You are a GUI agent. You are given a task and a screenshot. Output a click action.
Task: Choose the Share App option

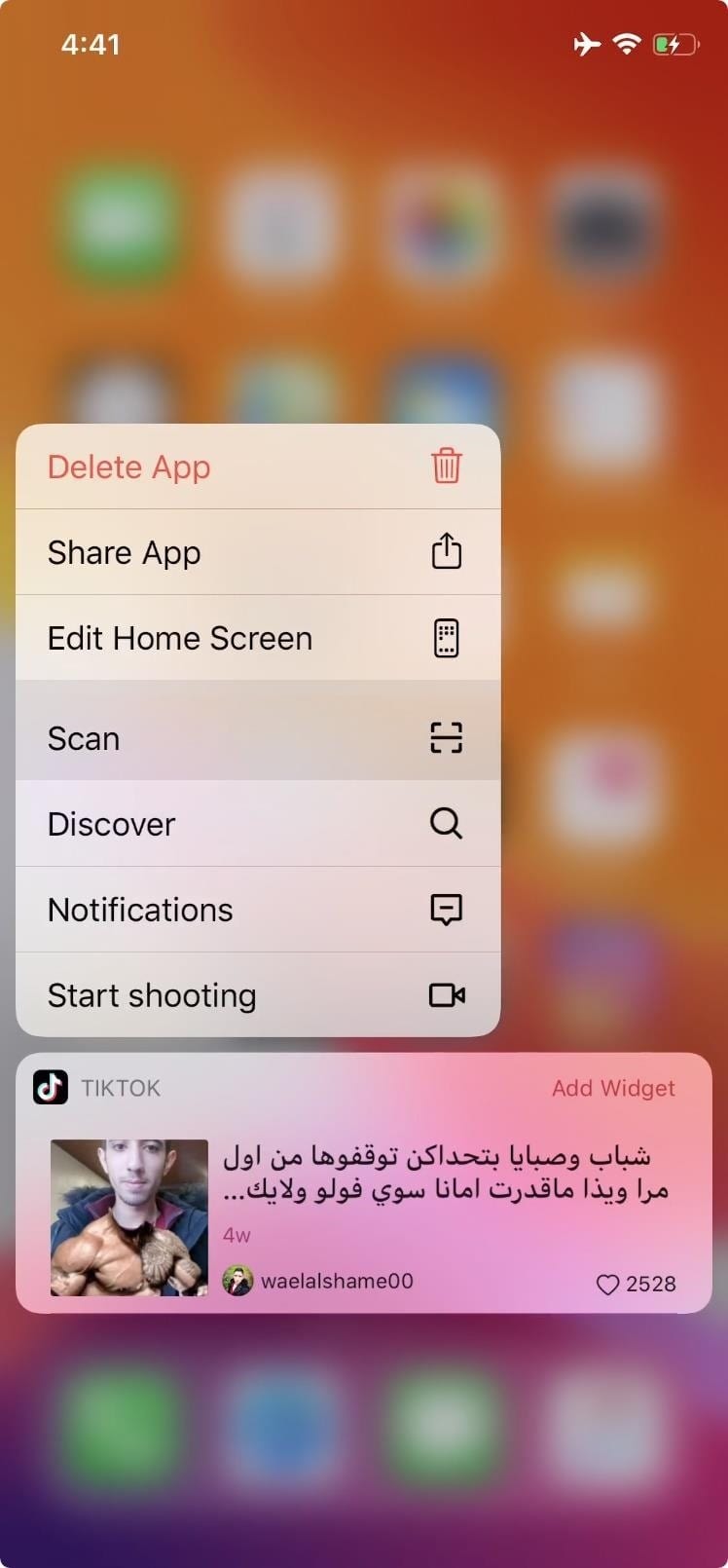[x=258, y=552]
